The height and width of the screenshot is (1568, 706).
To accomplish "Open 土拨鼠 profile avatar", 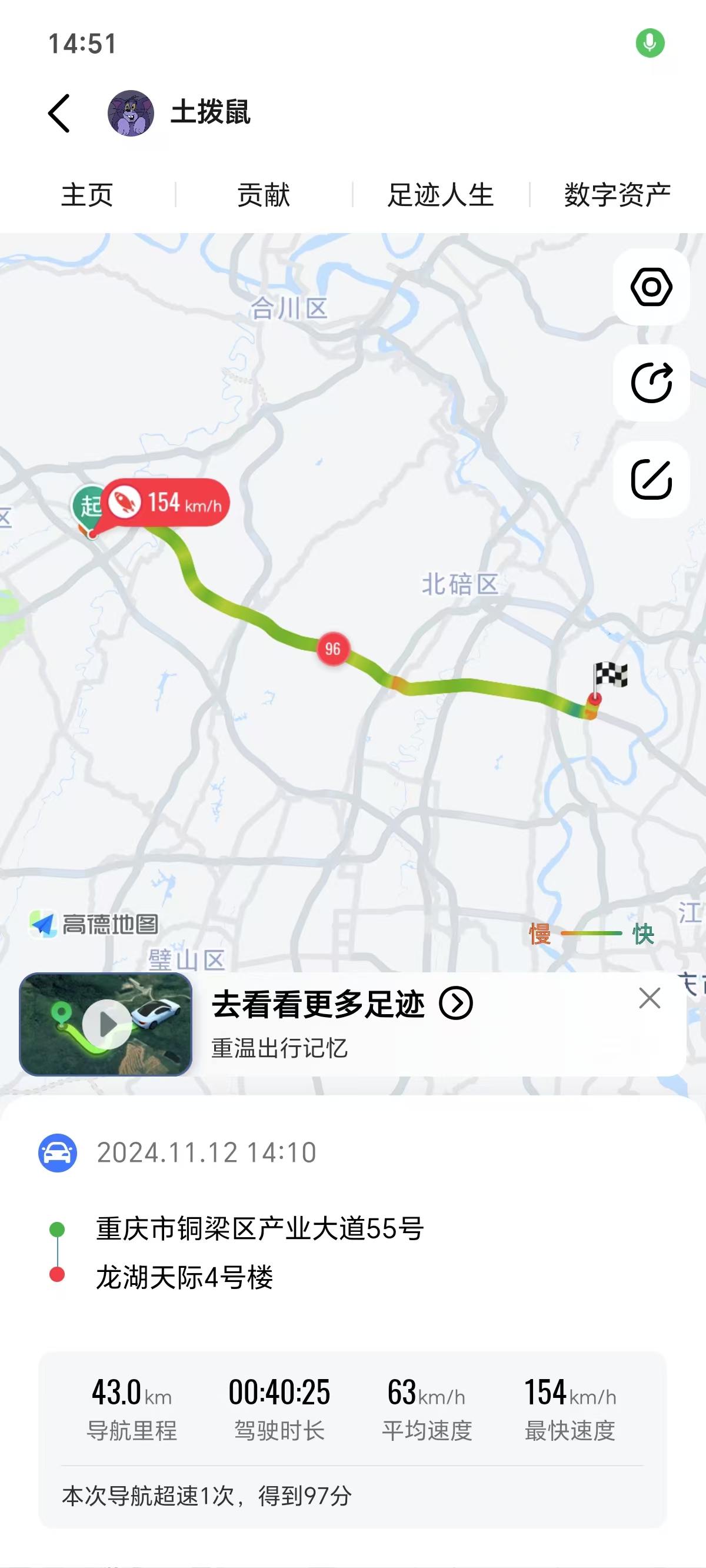I will tap(130, 113).
